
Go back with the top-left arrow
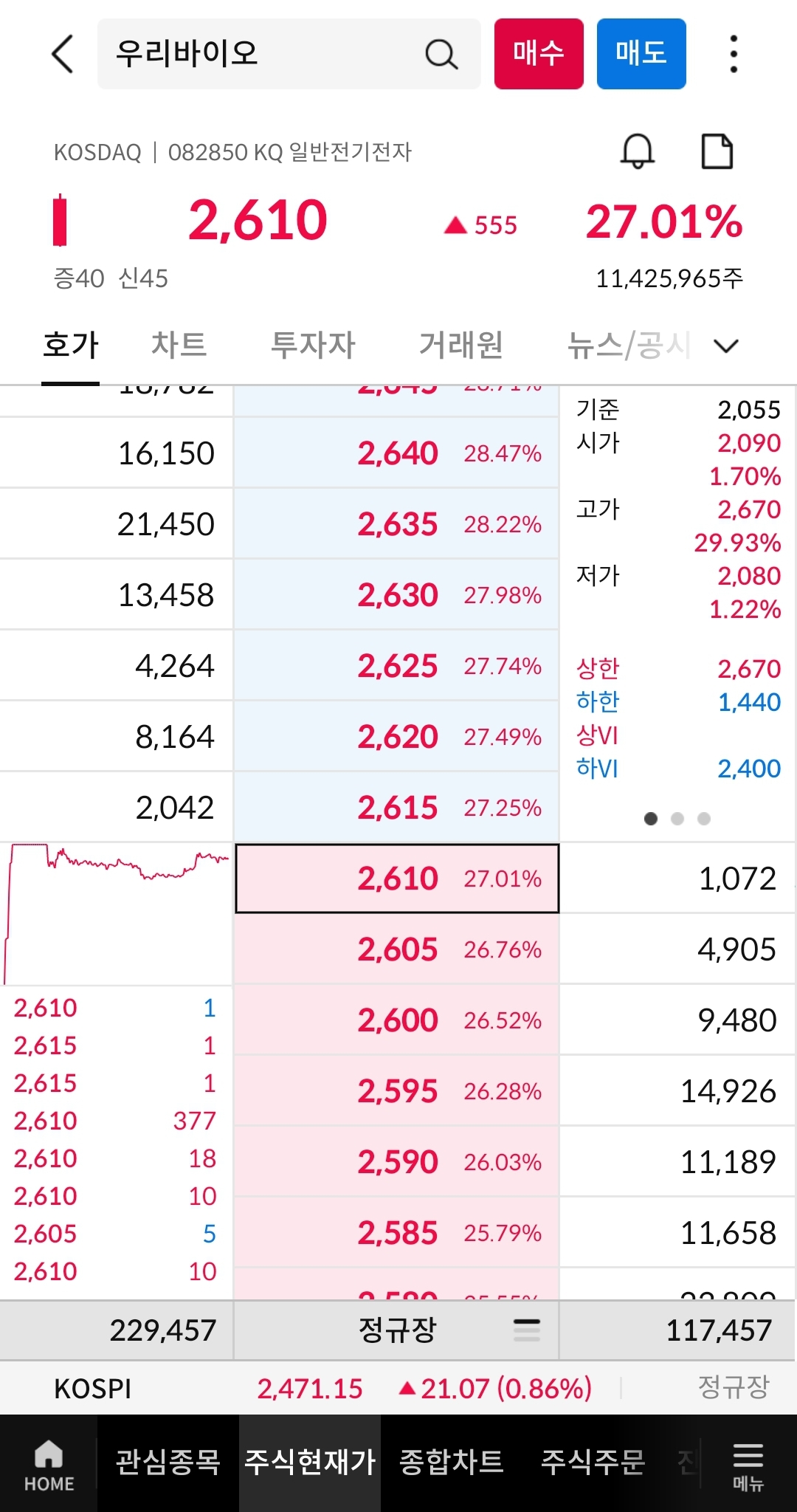[63, 54]
